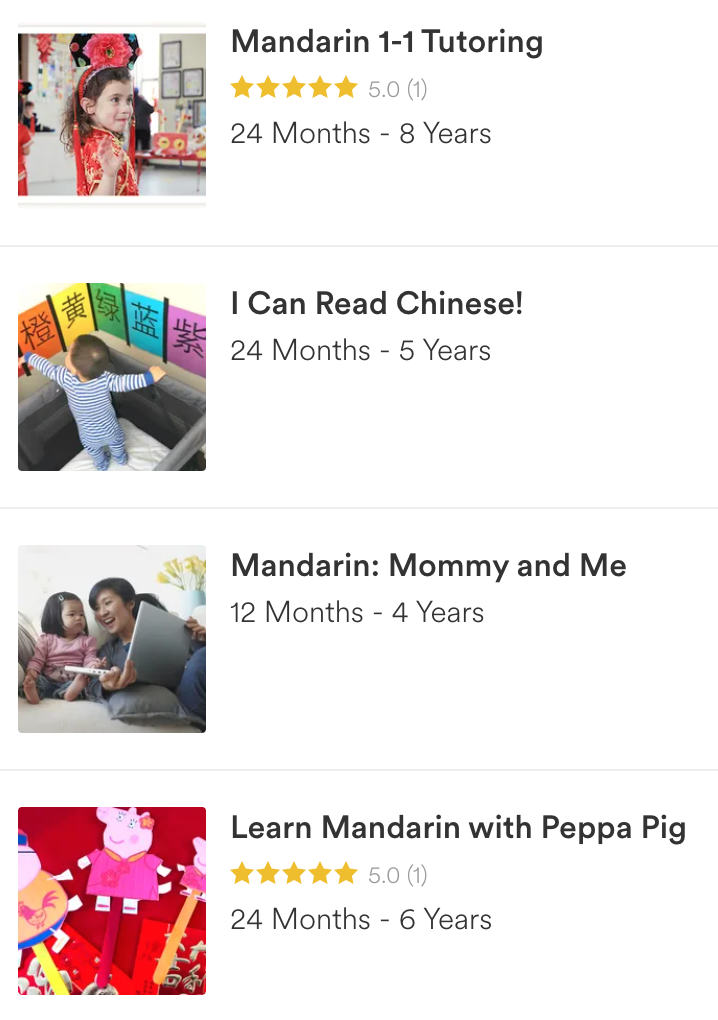Open Learn Mandarin with Peppa Pig

(458, 828)
